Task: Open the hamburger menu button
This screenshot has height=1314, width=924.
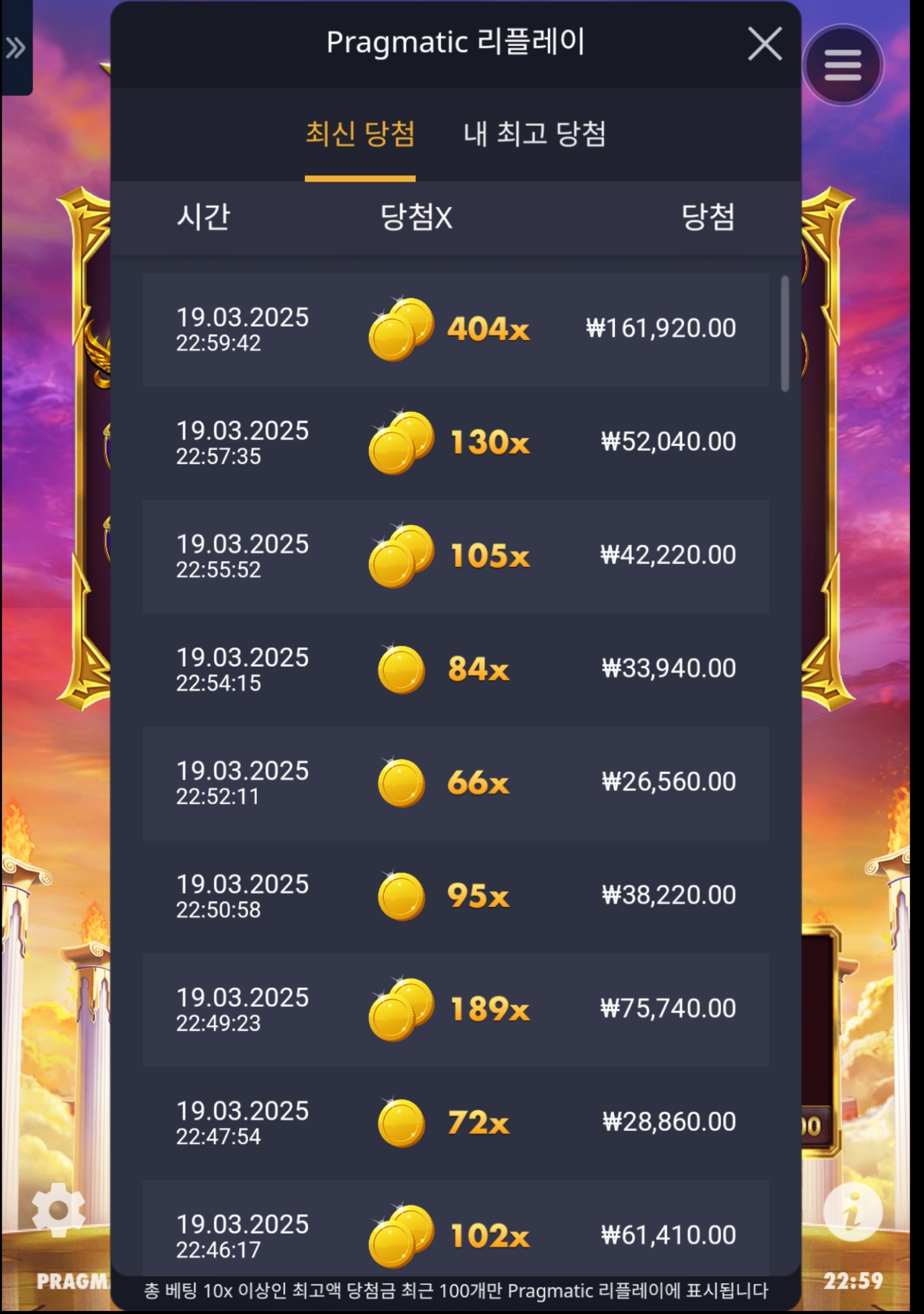Action: point(842,65)
